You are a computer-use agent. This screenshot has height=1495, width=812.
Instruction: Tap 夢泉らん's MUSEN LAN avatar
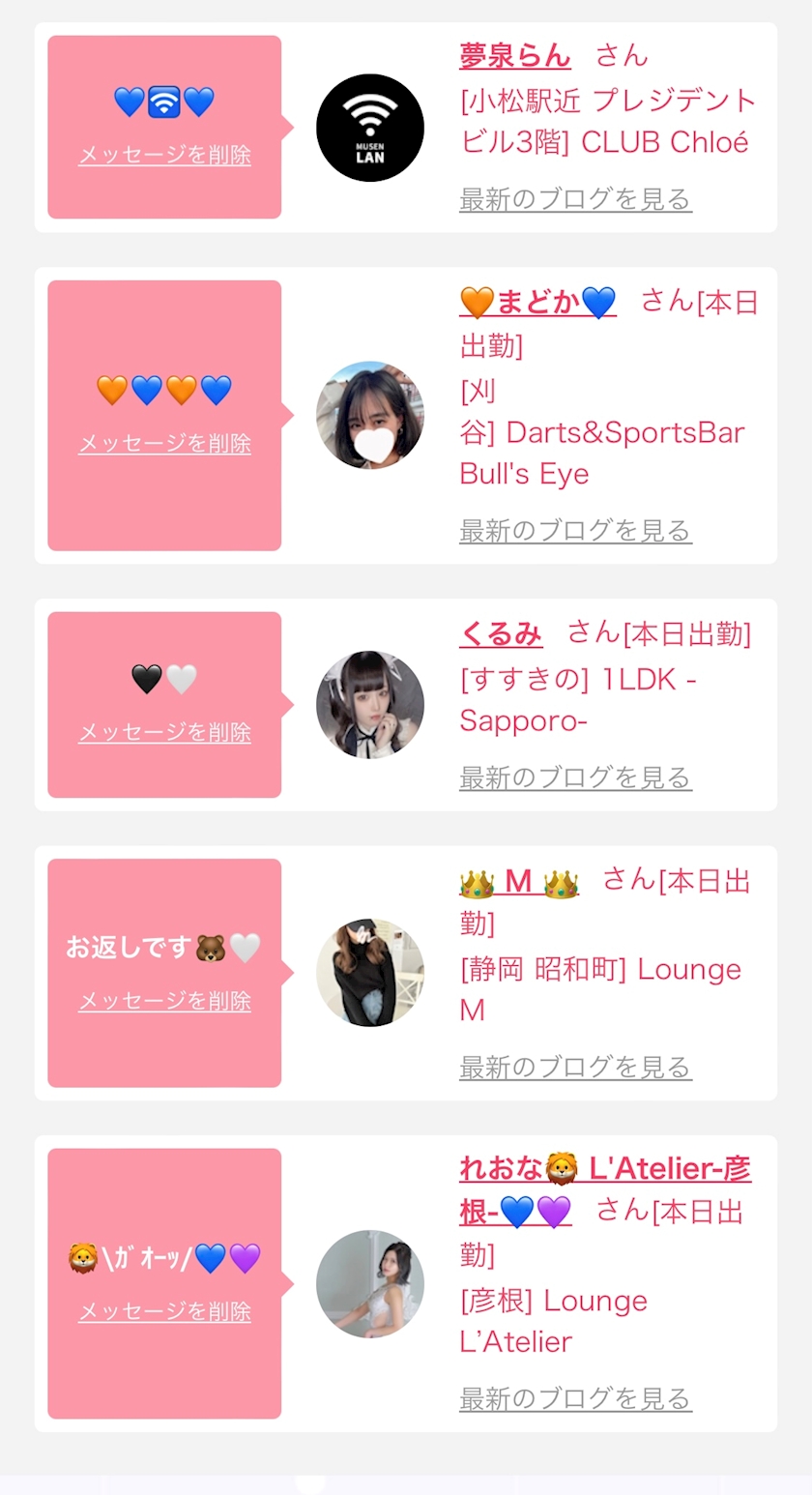pos(370,128)
